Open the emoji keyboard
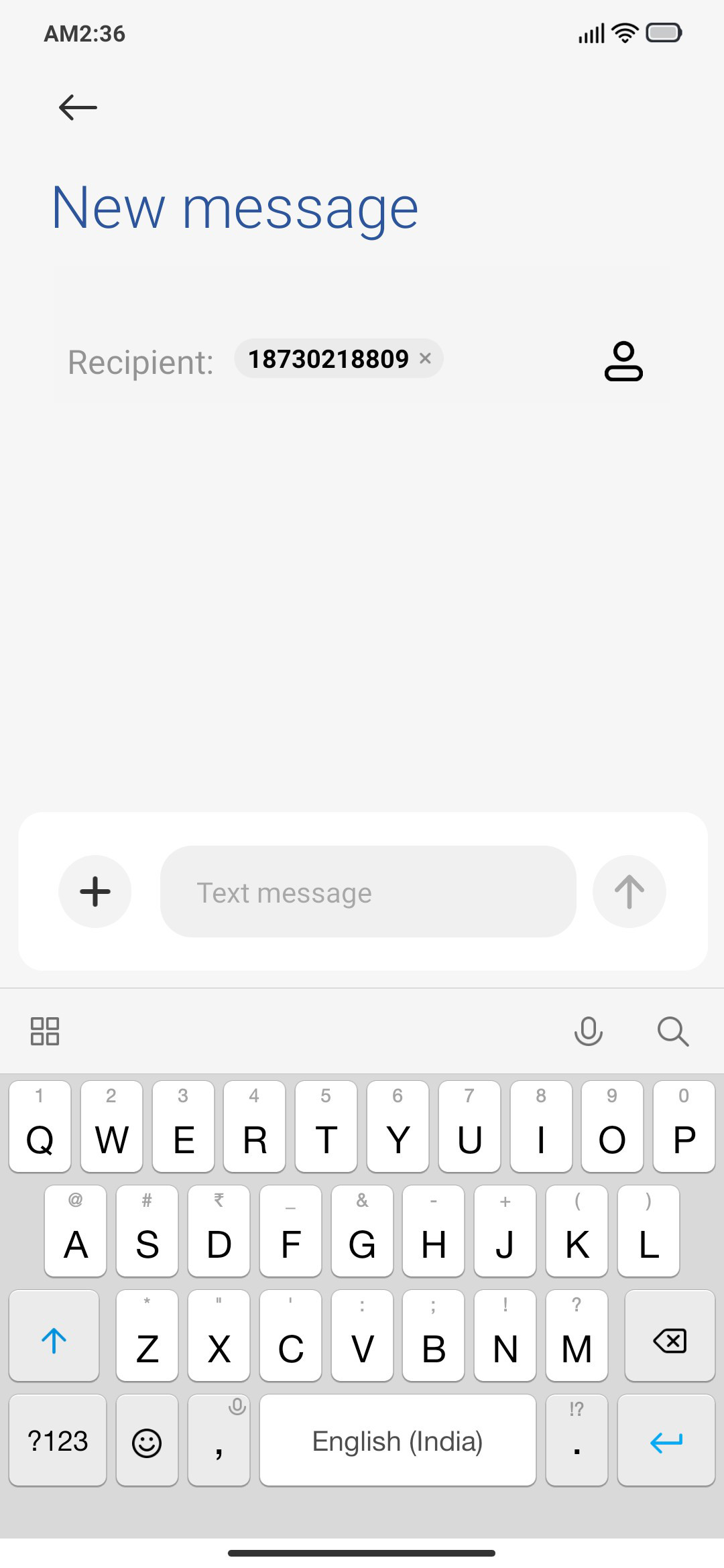Viewport: 724px width, 1568px height. (147, 1441)
